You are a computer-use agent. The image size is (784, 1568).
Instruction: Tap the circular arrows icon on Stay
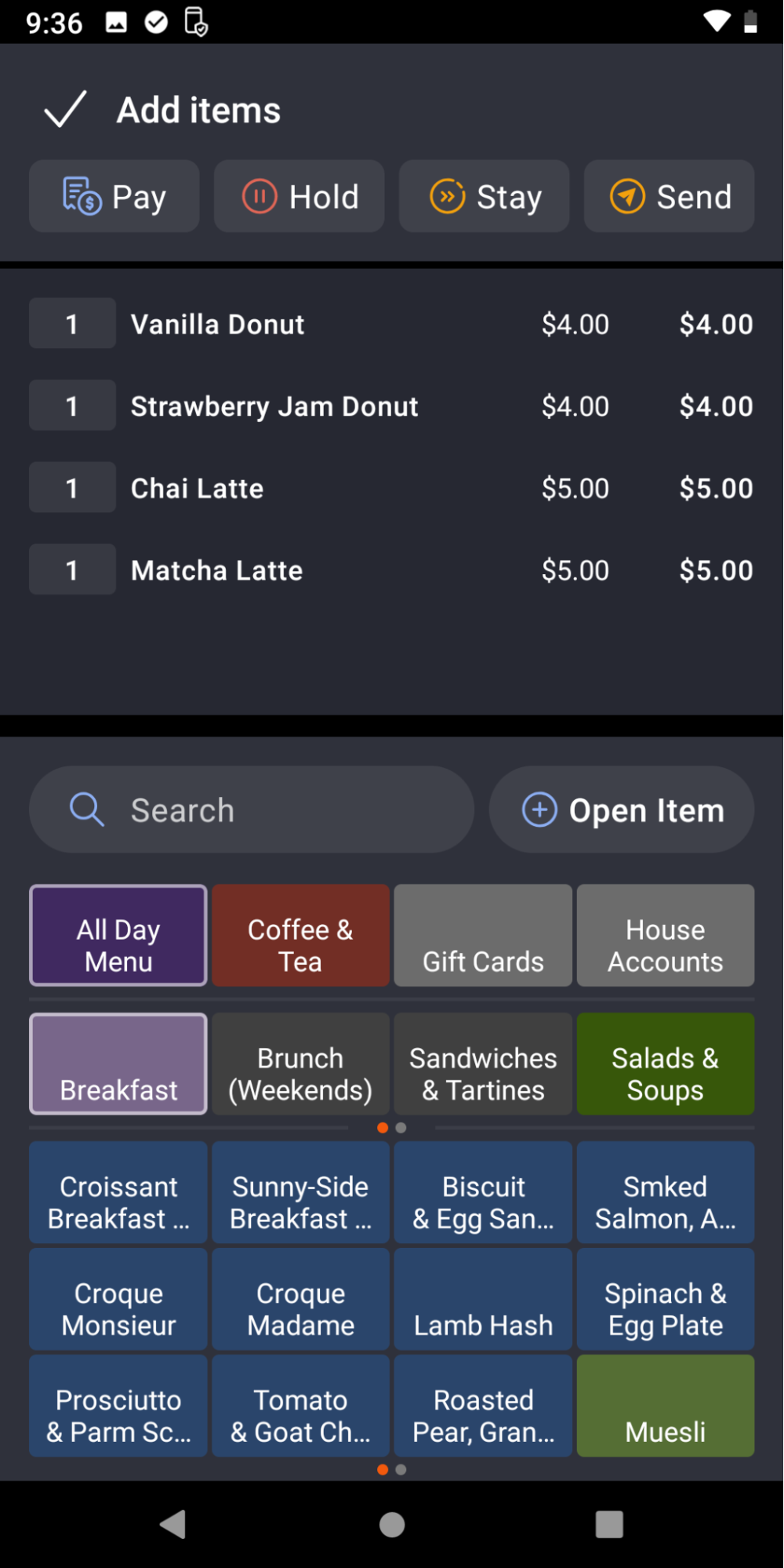(x=447, y=196)
